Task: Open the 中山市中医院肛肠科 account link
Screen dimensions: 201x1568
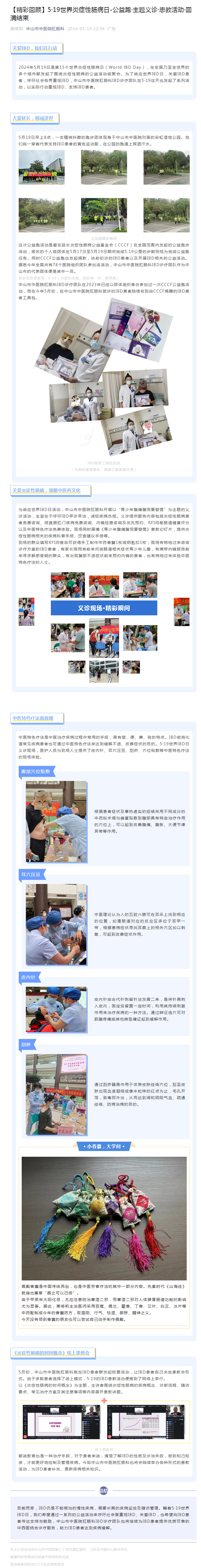Action: (x=45, y=29)
